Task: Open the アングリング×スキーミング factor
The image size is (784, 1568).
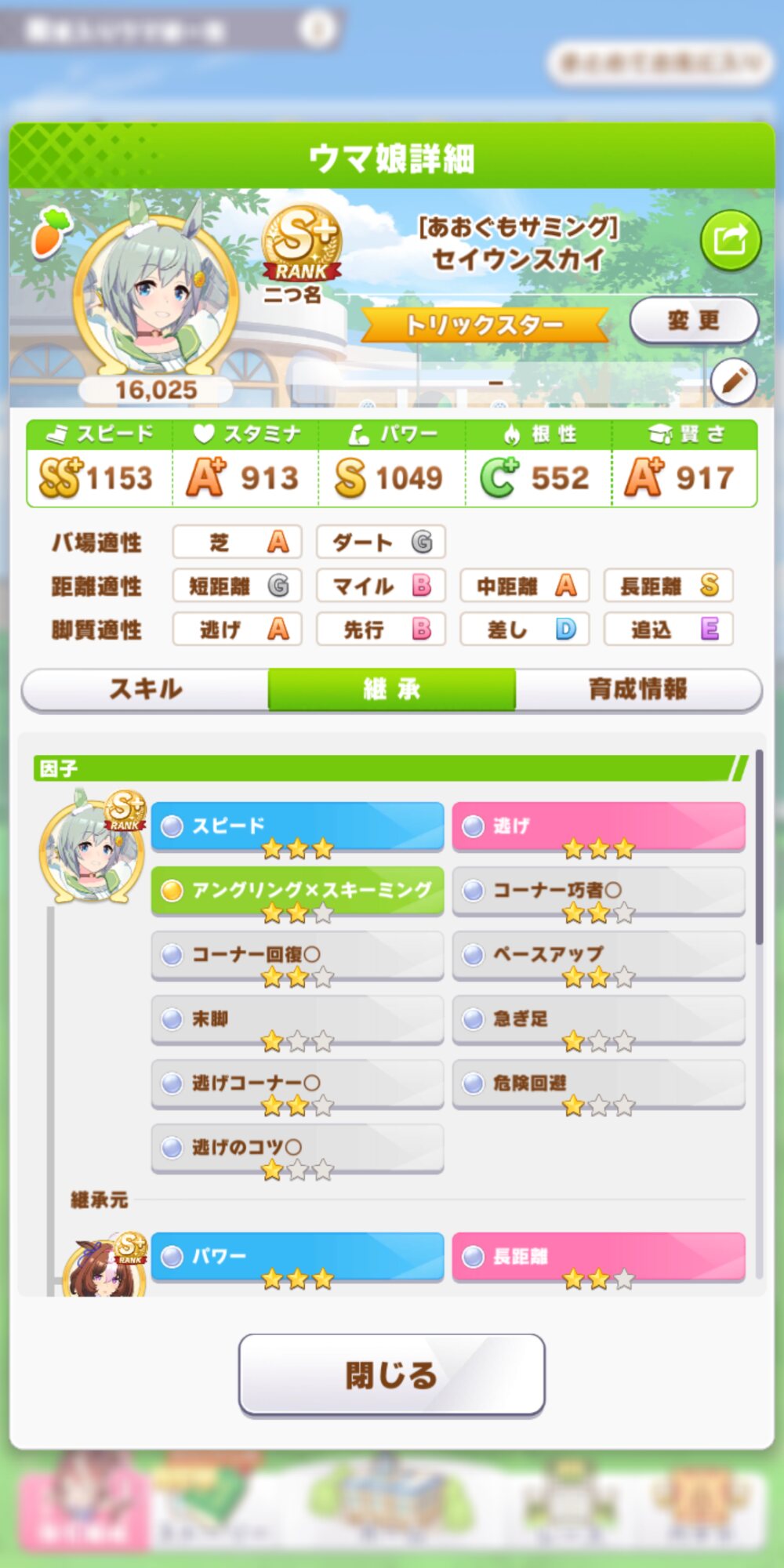Action: coord(297,891)
